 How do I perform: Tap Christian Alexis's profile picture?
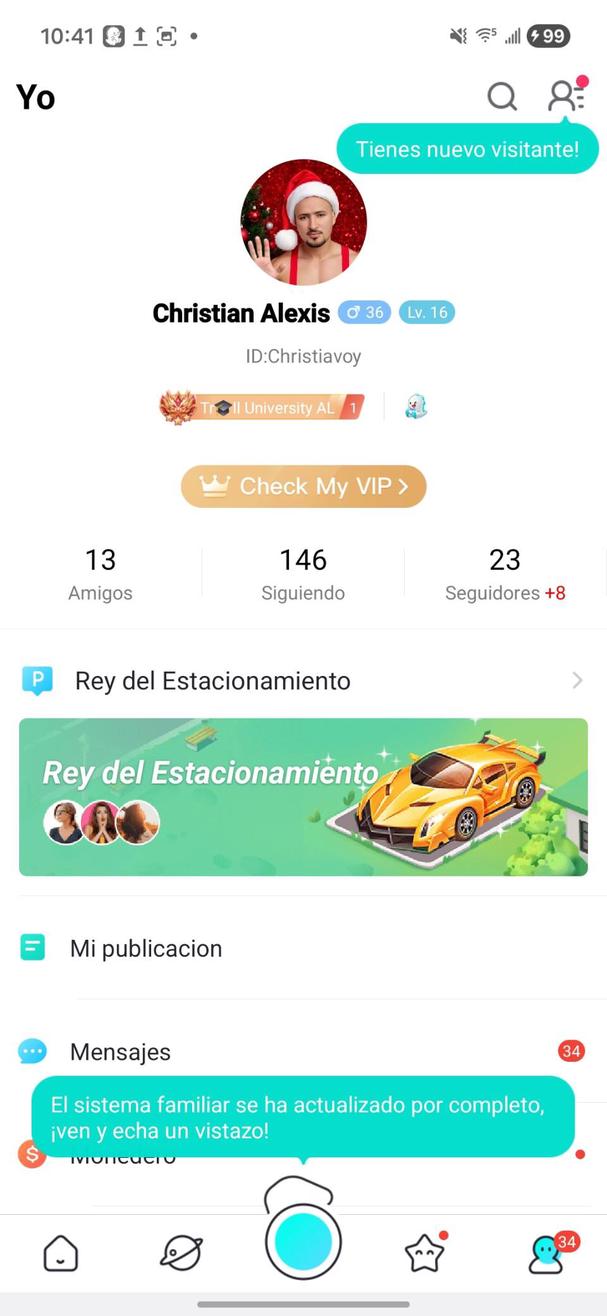303,222
